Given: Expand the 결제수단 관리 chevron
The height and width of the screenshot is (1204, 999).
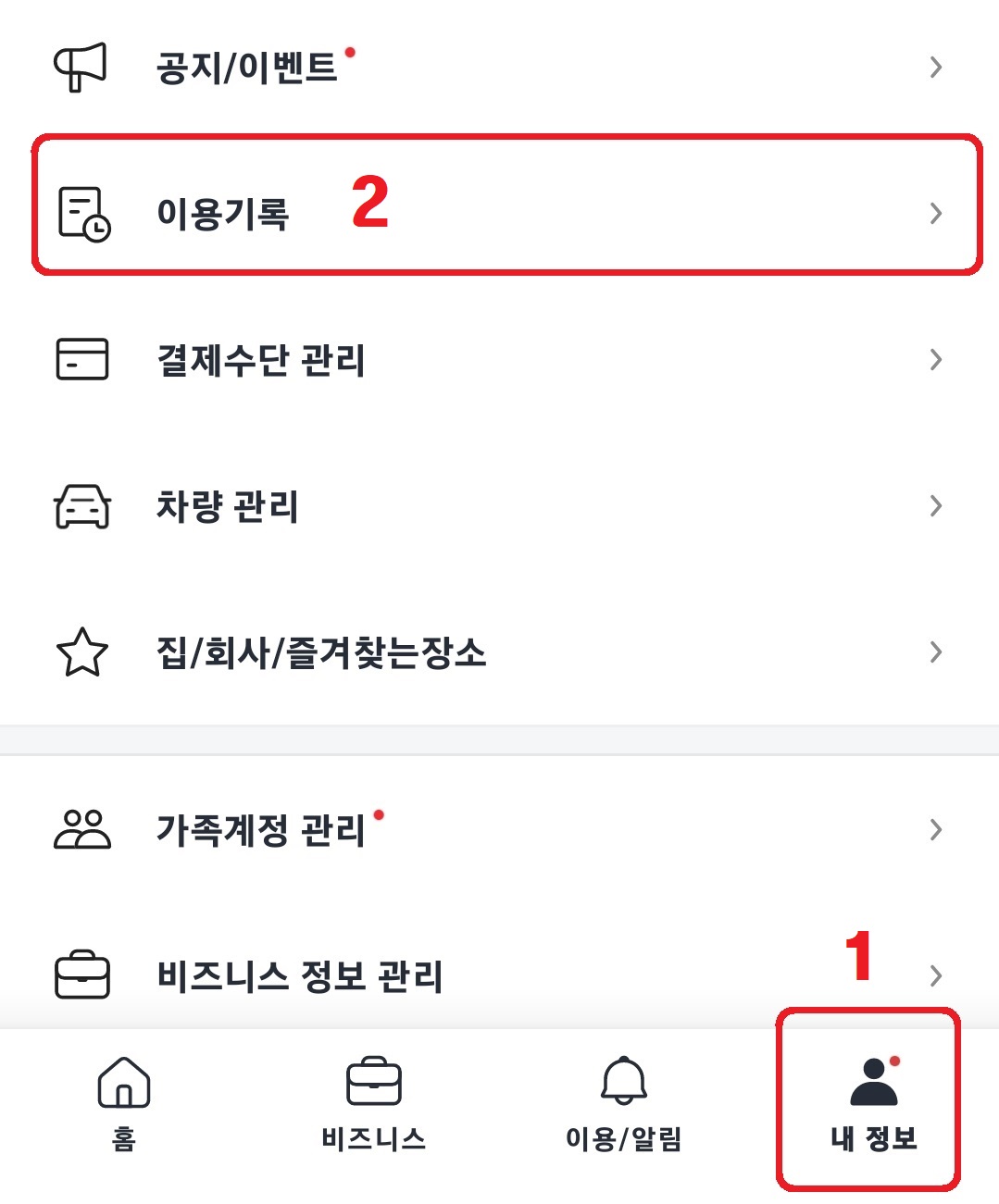Looking at the screenshot, I should point(936,361).
